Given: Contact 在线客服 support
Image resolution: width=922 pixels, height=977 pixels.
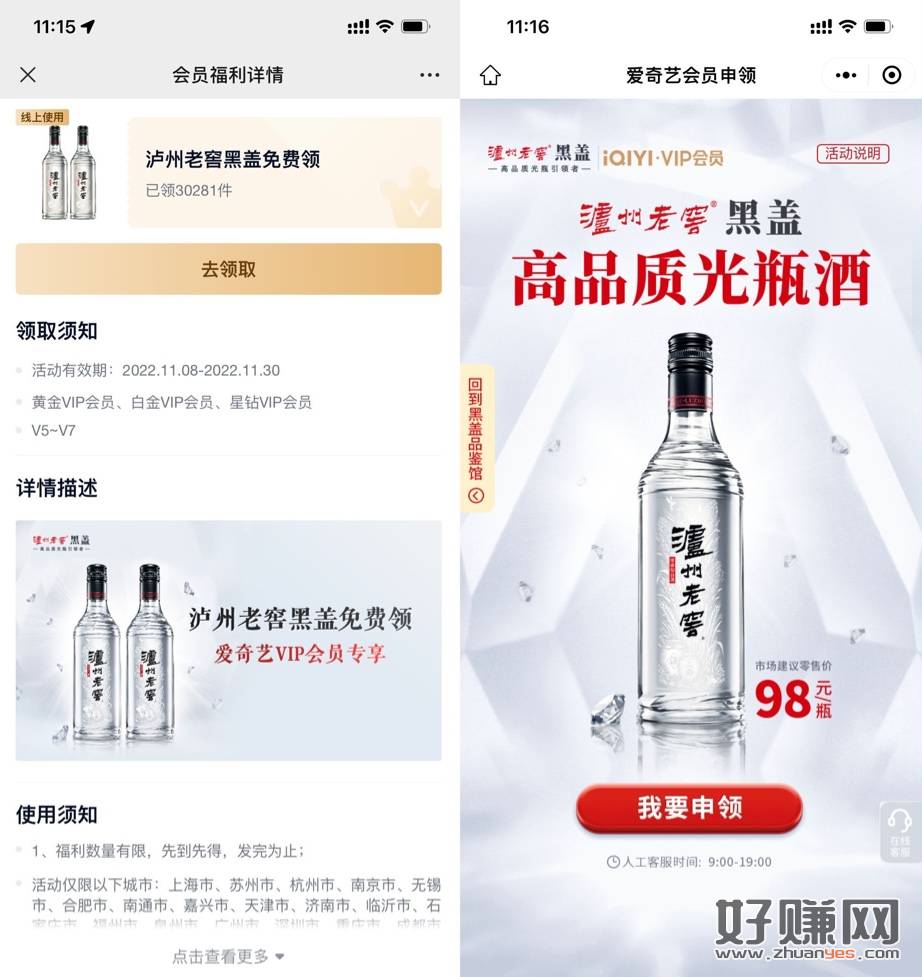Looking at the screenshot, I should (900, 831).
